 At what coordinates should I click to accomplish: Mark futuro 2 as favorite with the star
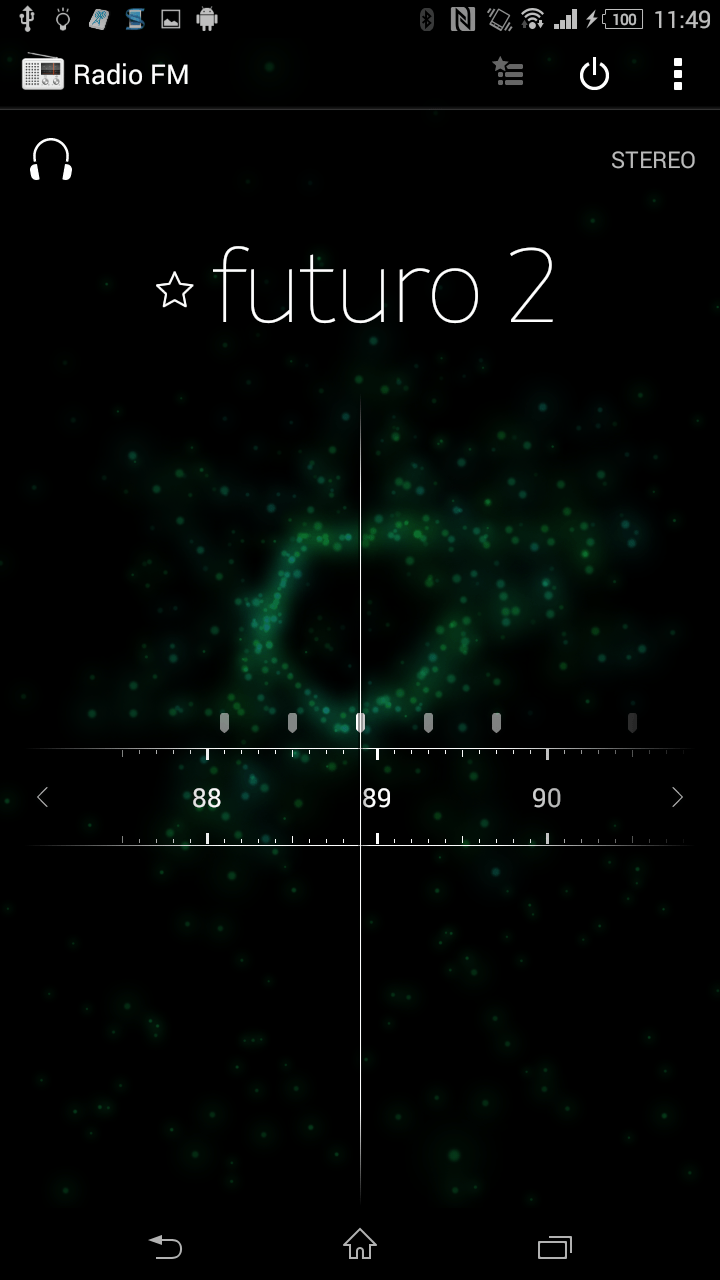pos(175,290)
